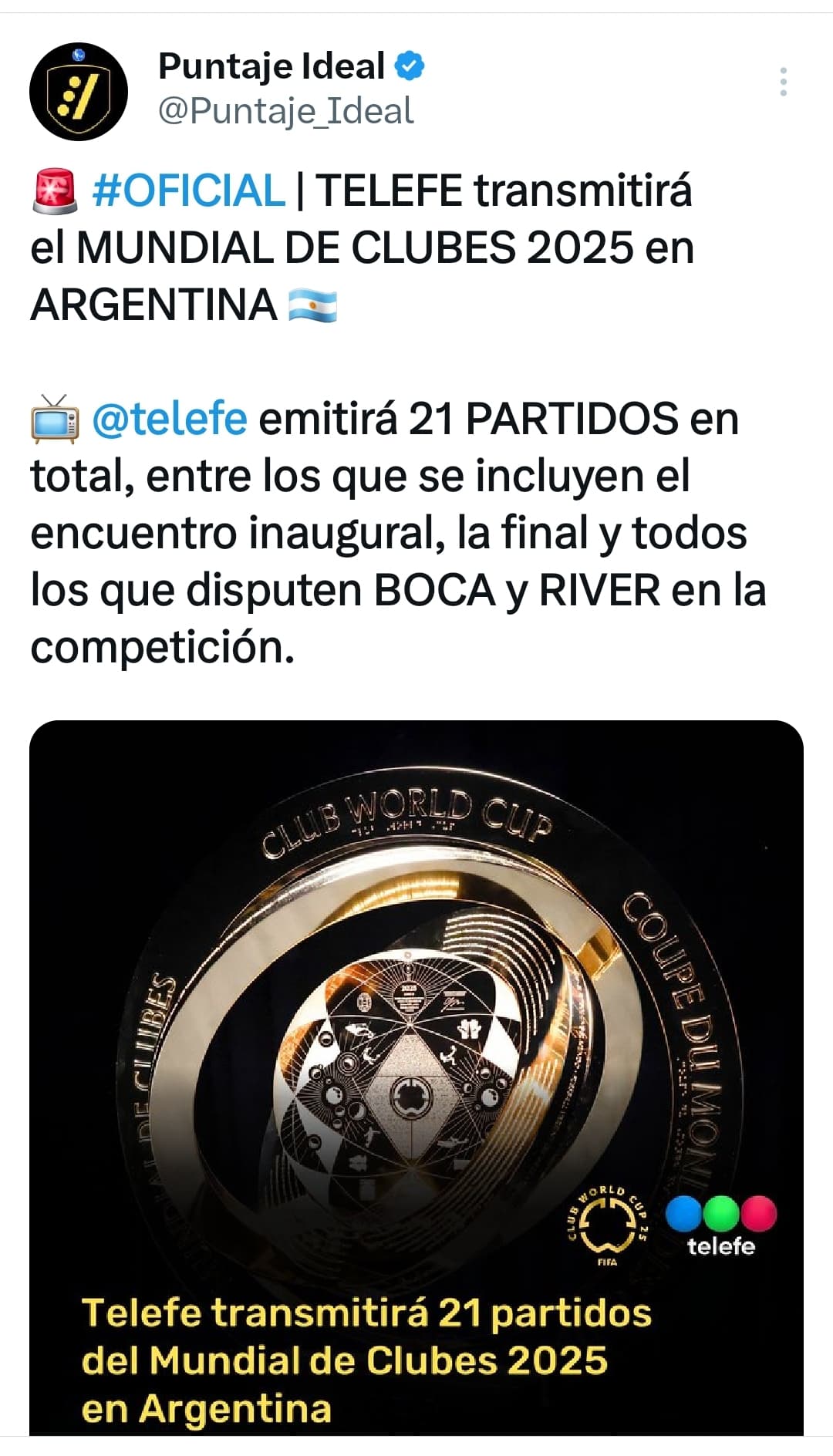Open Puntaje Ideal's profile picture
Screen dimensions: 833x1456
click(79, 92)
